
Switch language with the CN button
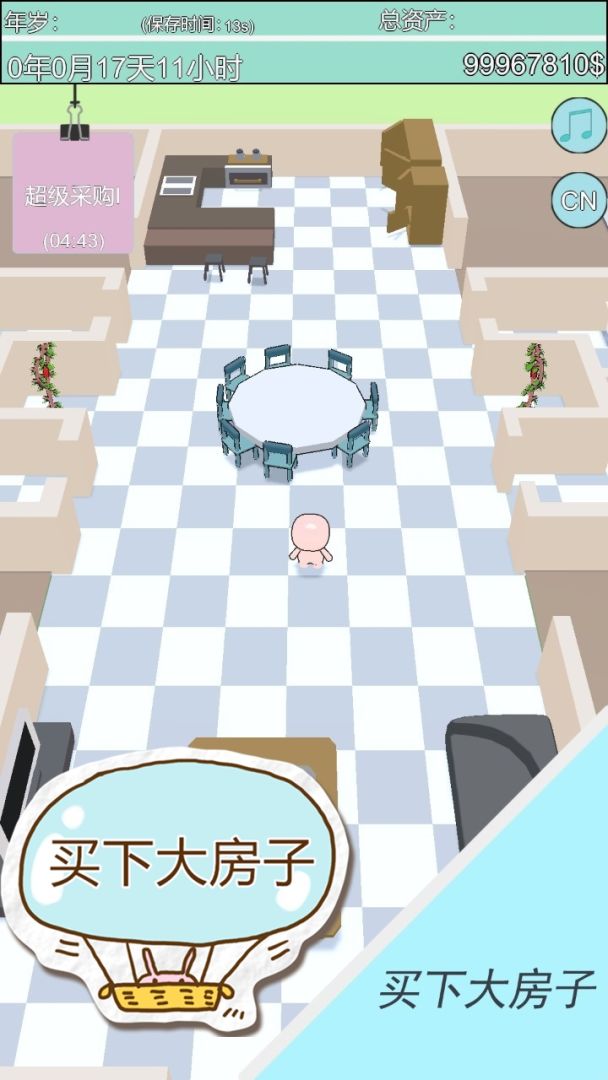[578, 200]
